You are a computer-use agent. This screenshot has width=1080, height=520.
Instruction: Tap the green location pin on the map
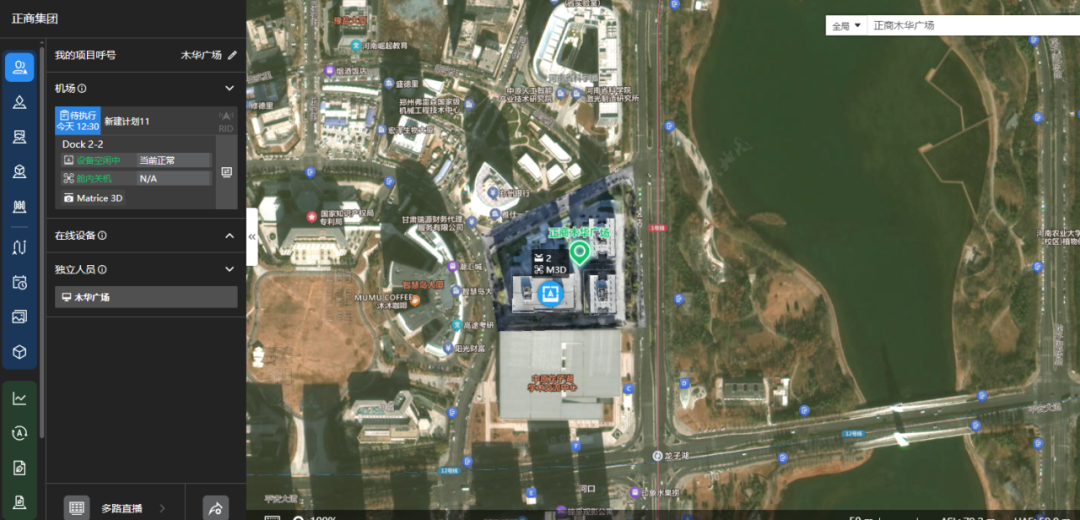(579, 251)
